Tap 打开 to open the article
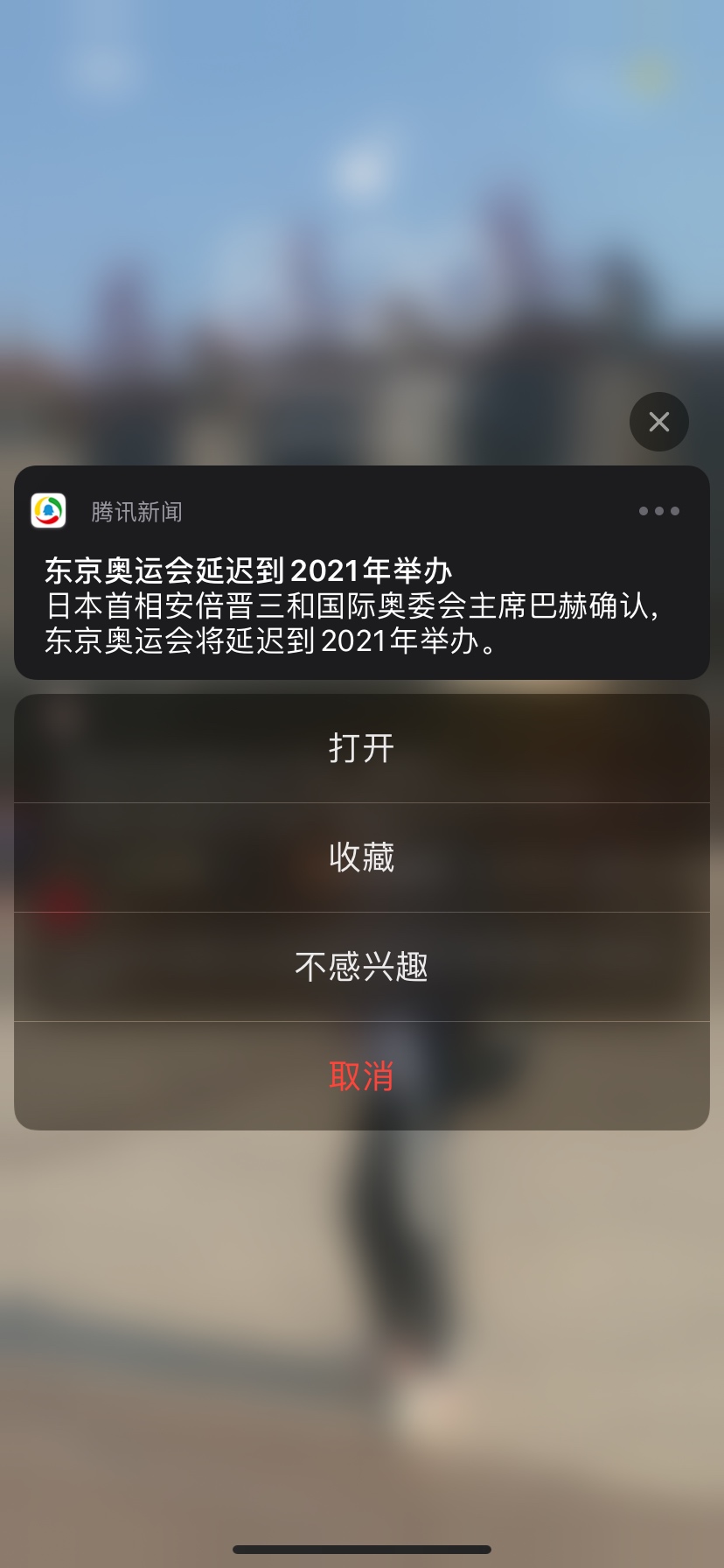 coord(361,749)
